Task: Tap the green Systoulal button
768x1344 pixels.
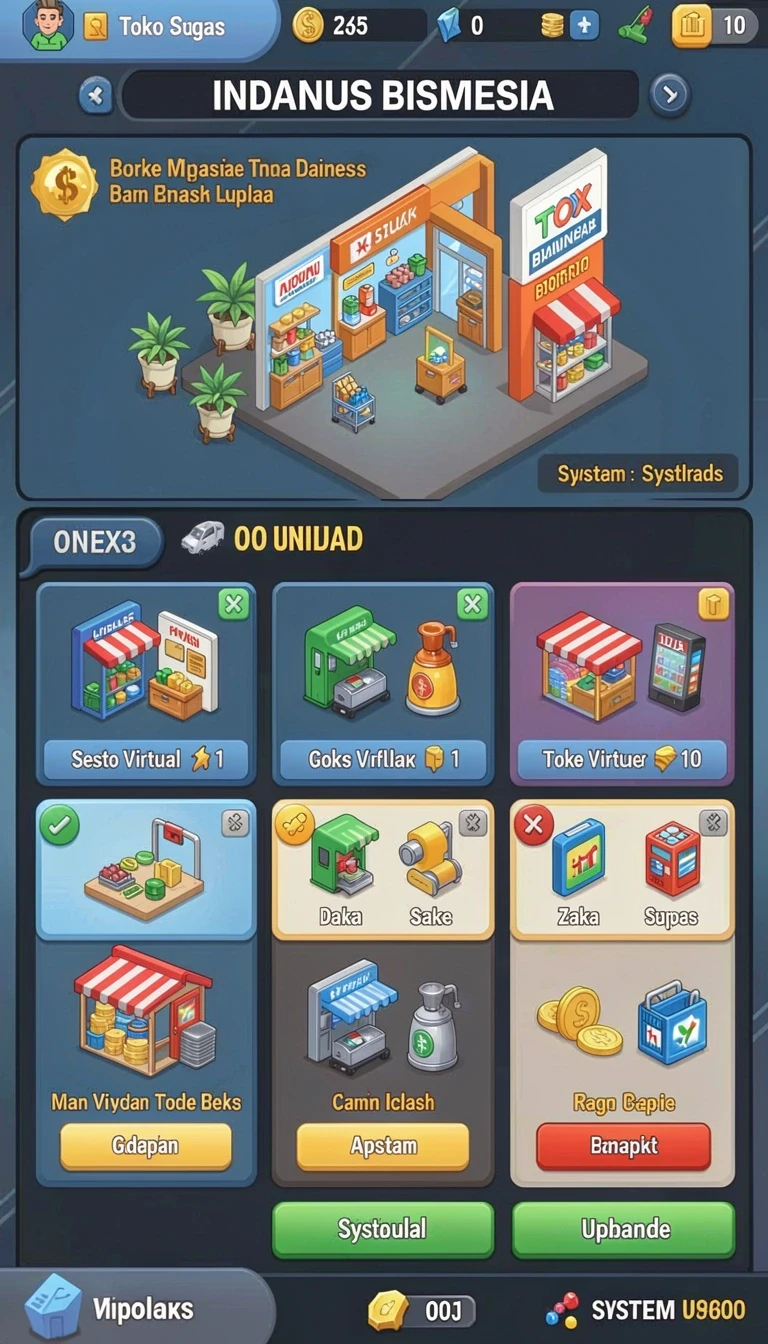Action: pos(383,1229)
